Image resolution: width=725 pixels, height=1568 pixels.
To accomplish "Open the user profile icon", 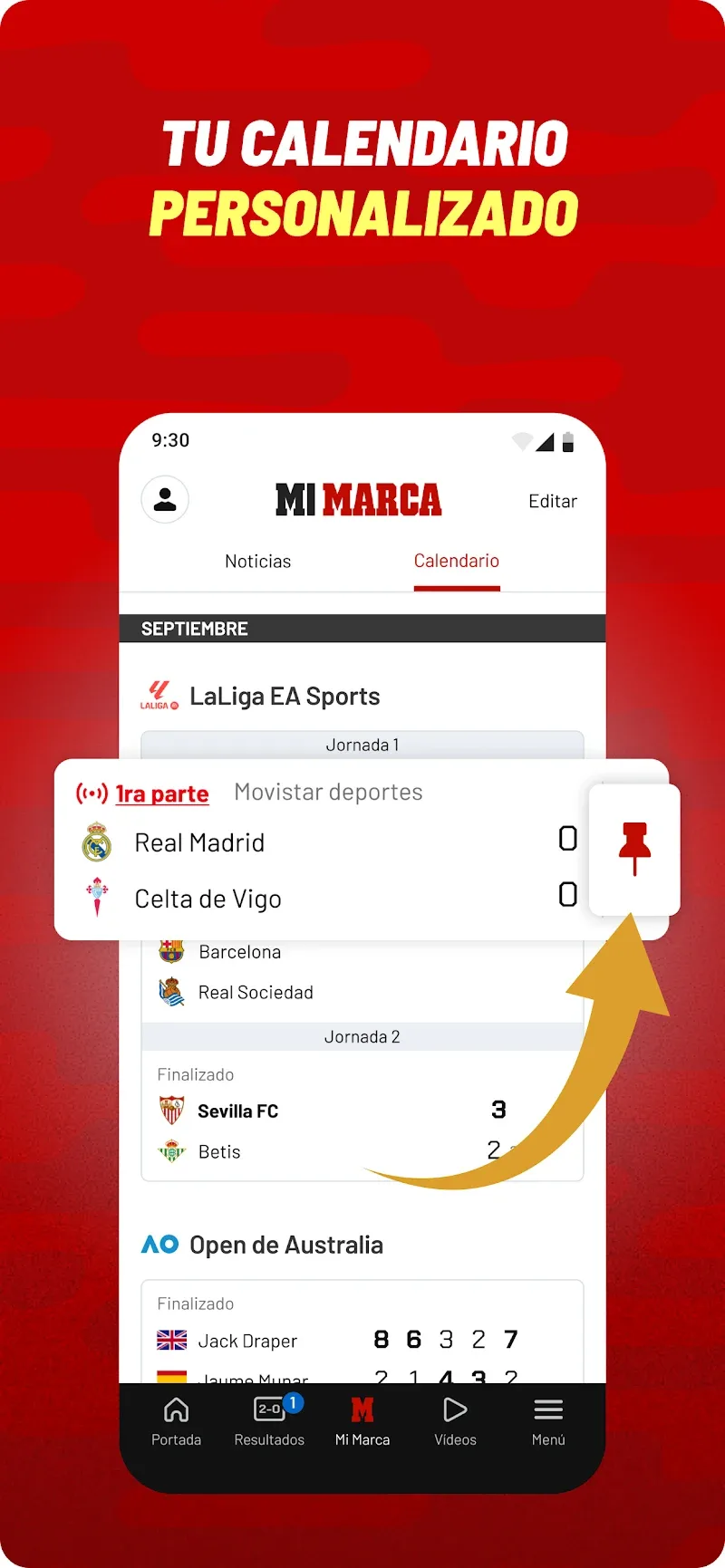I will tap(165, 500).
